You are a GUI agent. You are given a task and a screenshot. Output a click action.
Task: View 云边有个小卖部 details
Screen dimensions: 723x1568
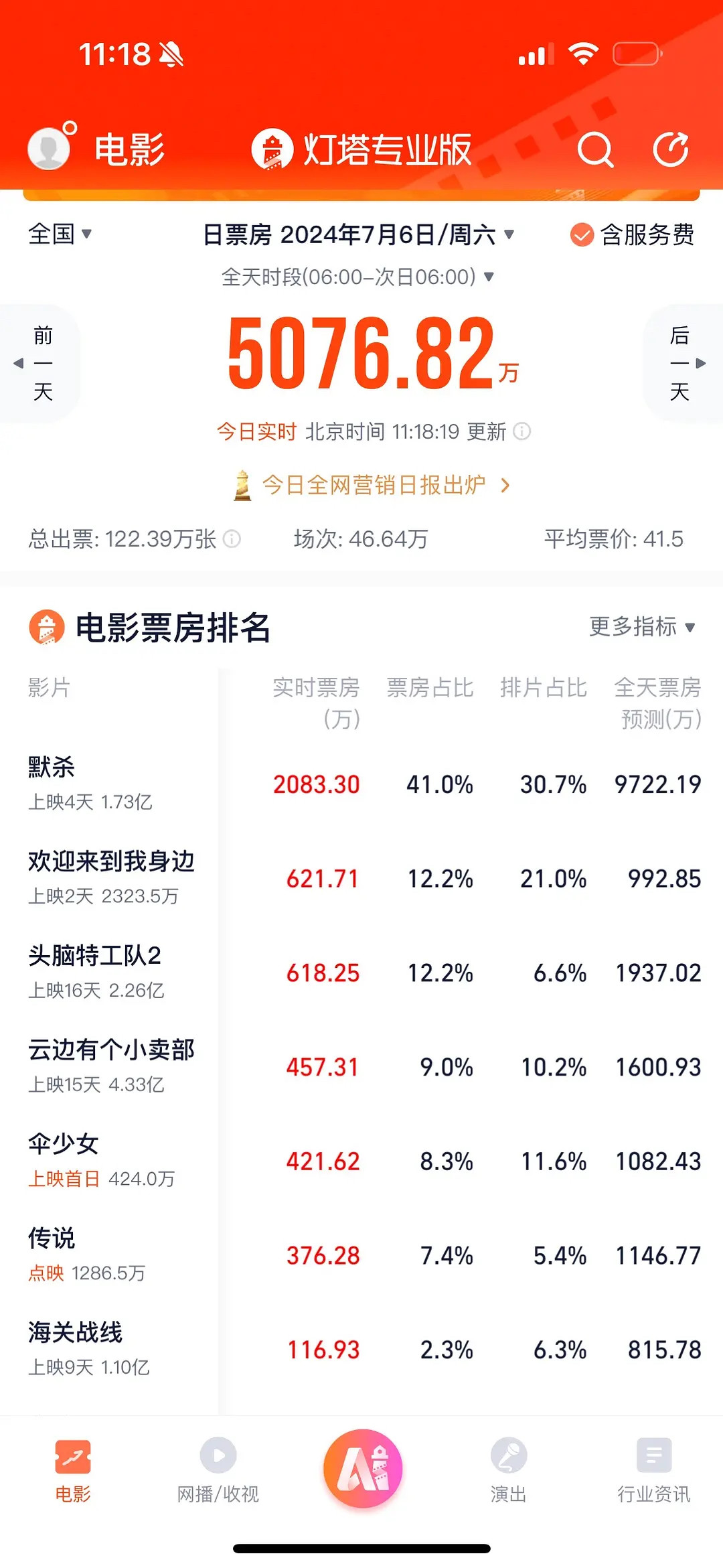coord(361,1066)
